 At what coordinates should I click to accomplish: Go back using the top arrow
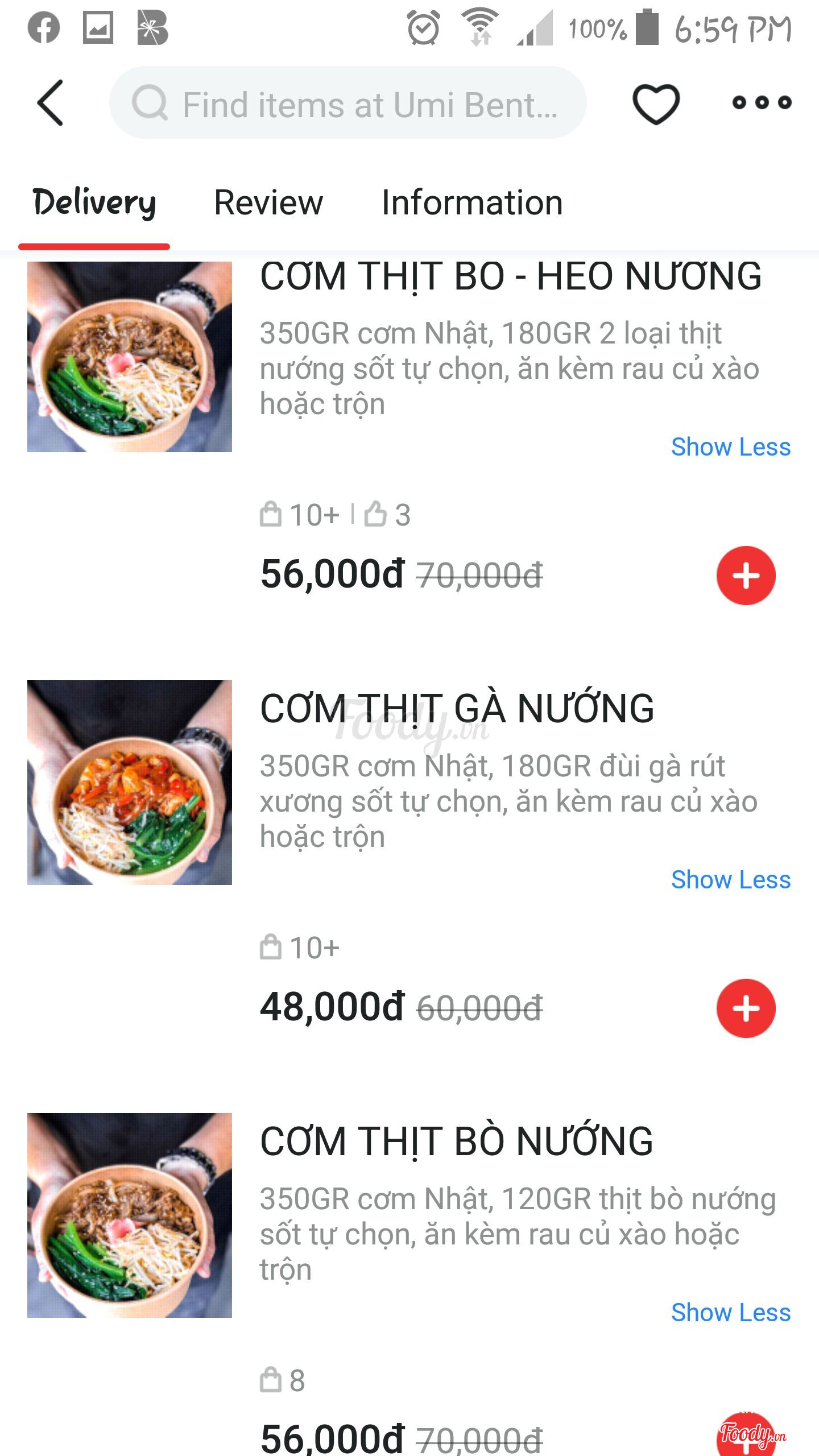pyautogui.click(x=50, y=103)
